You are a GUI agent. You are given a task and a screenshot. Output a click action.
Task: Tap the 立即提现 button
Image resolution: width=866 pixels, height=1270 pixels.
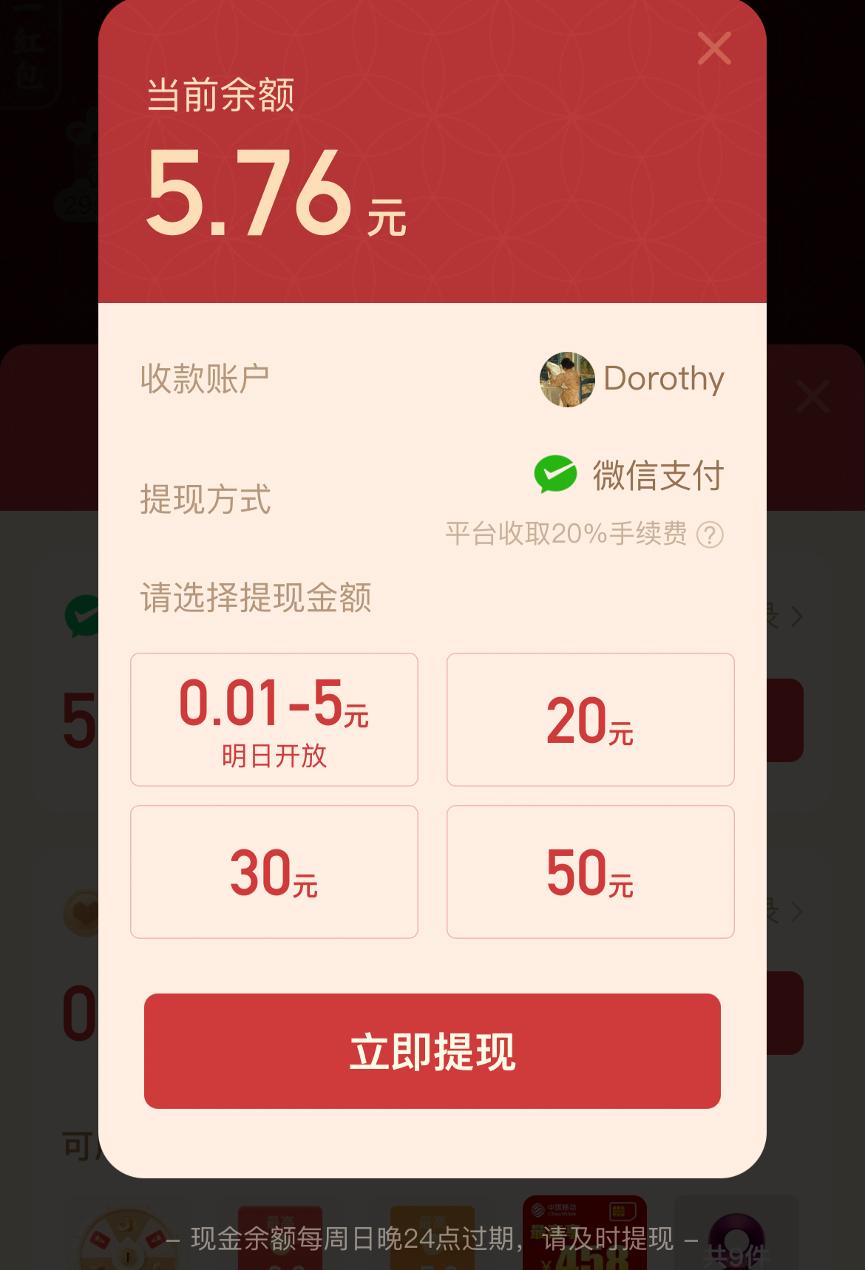click(x=432, y=1051)
